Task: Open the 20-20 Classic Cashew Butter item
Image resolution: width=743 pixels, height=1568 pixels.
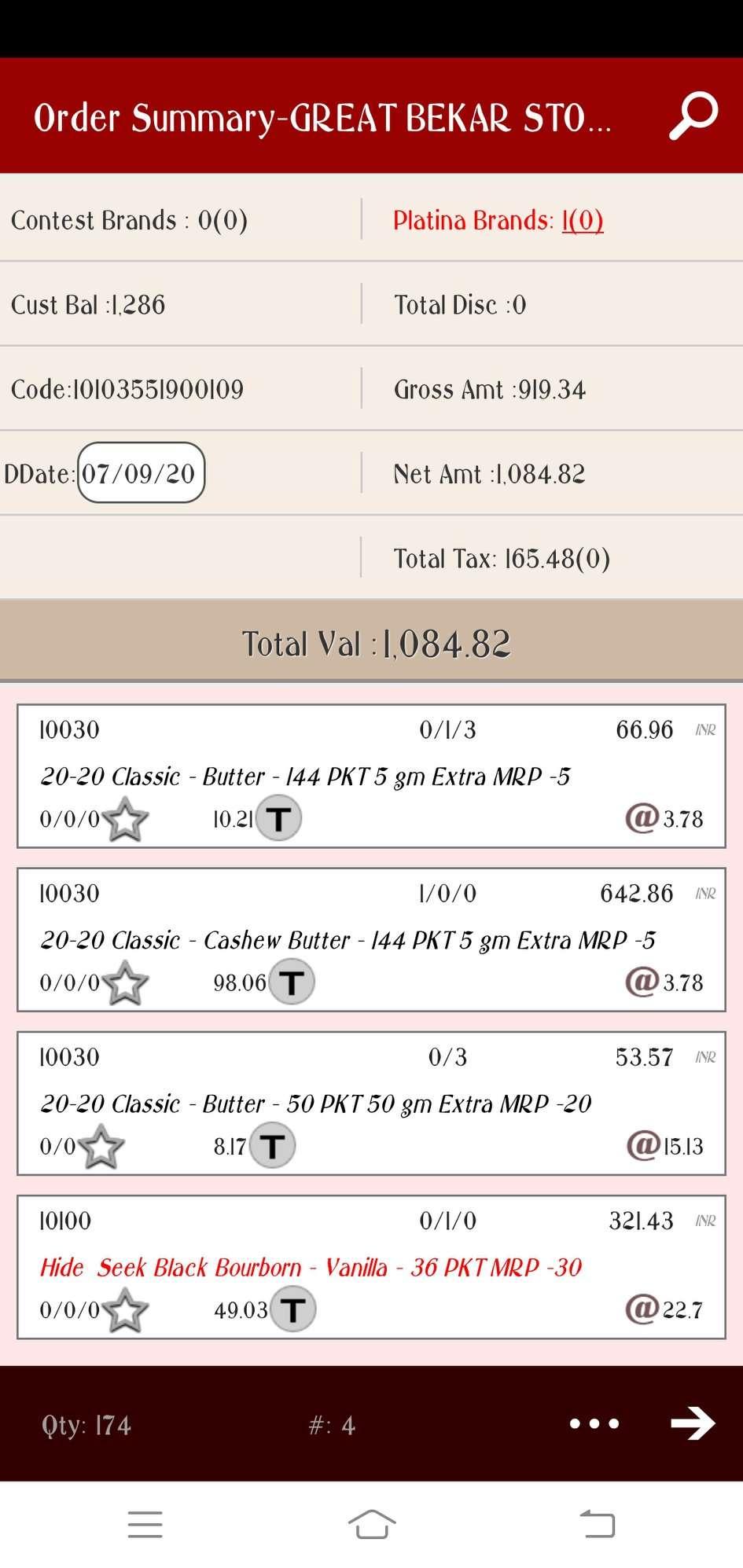Action: (x=348, y=940)
